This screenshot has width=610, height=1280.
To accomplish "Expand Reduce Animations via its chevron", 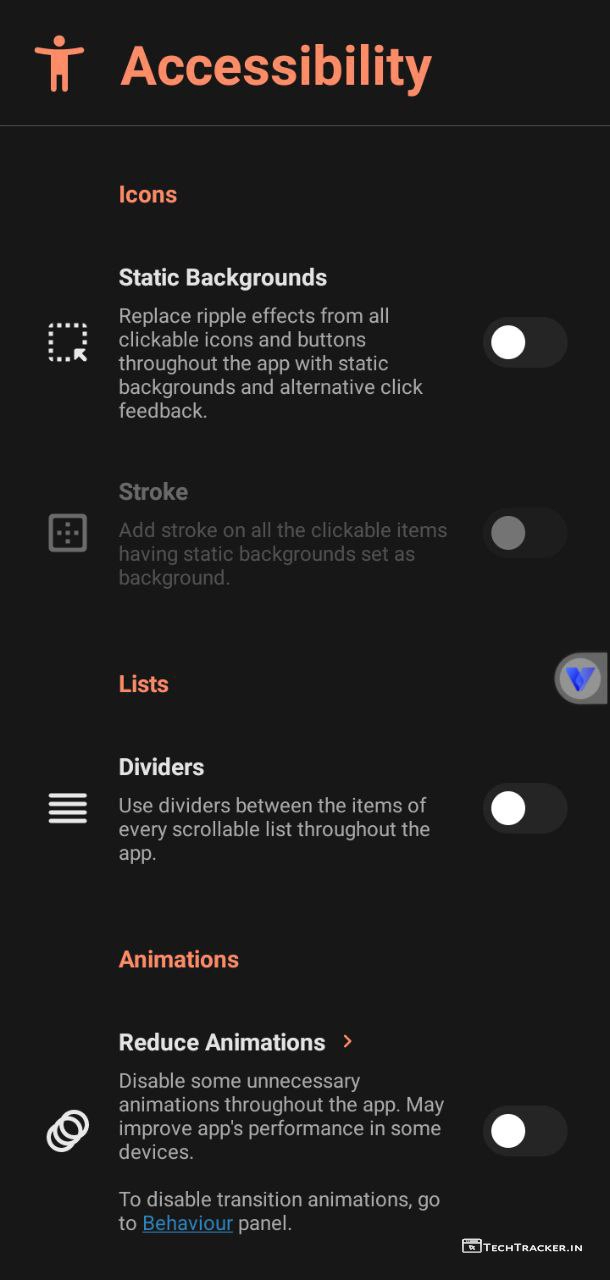I will coord(347,1041).
